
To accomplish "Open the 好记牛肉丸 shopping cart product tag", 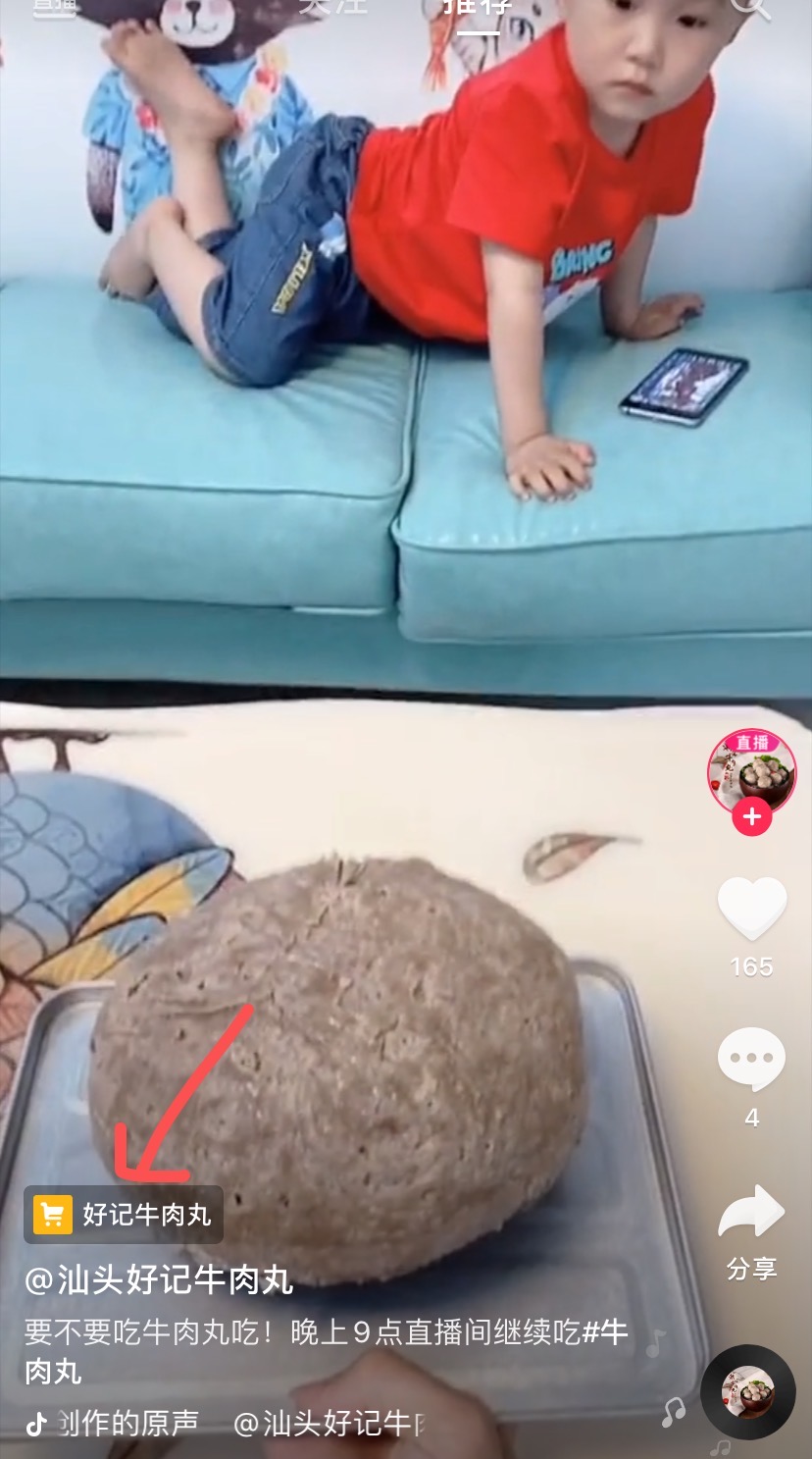I will pyautogui.click(x=124, y=1215).
